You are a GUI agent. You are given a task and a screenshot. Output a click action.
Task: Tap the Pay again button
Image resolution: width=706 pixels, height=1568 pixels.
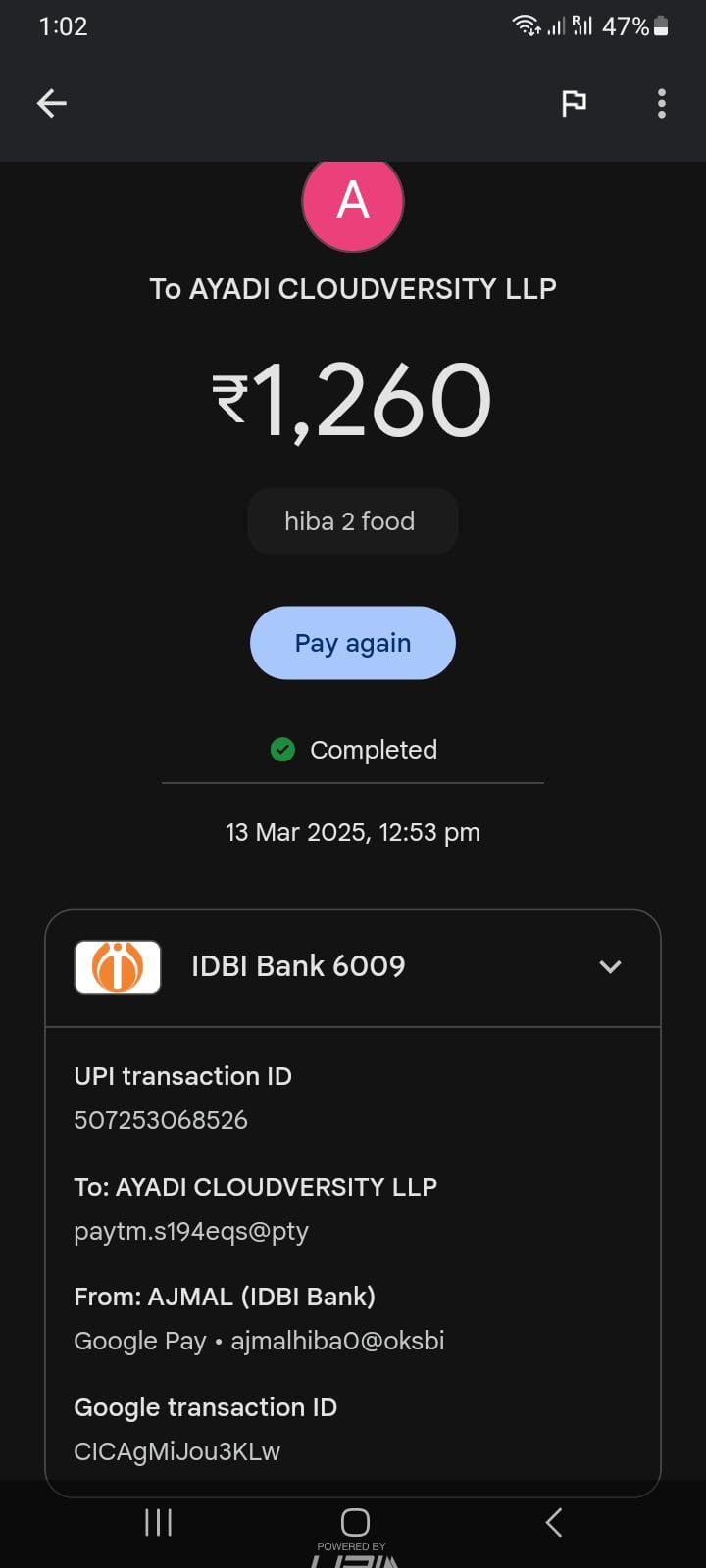coord(353,643)
